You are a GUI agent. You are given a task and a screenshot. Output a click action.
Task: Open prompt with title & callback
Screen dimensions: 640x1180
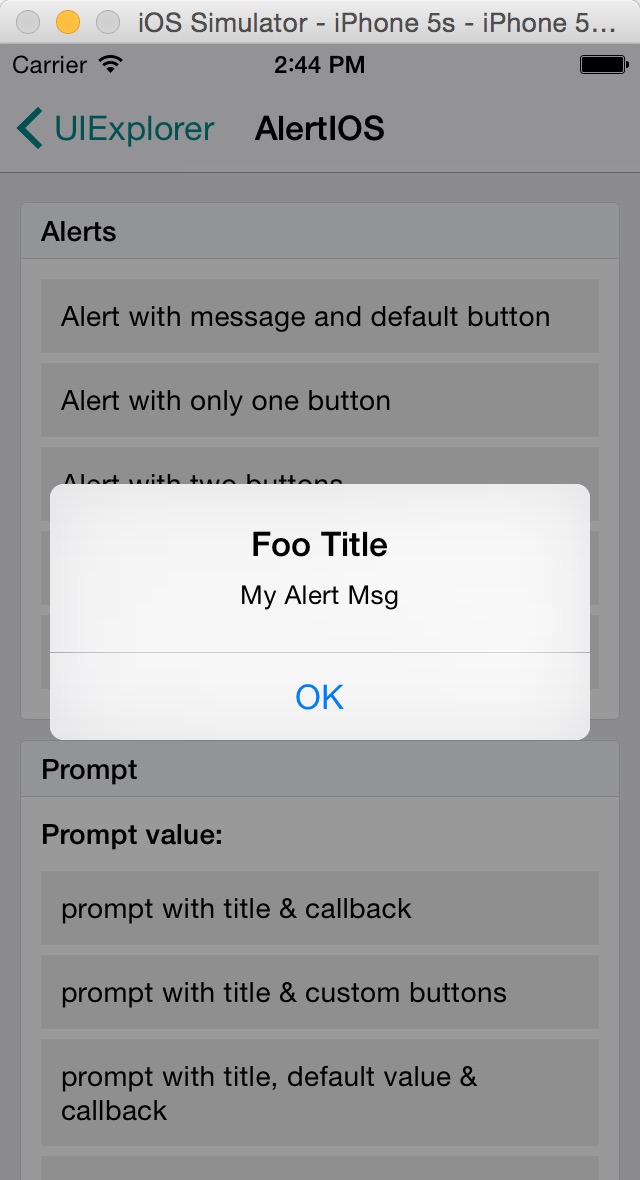click(x=319, y=908)
